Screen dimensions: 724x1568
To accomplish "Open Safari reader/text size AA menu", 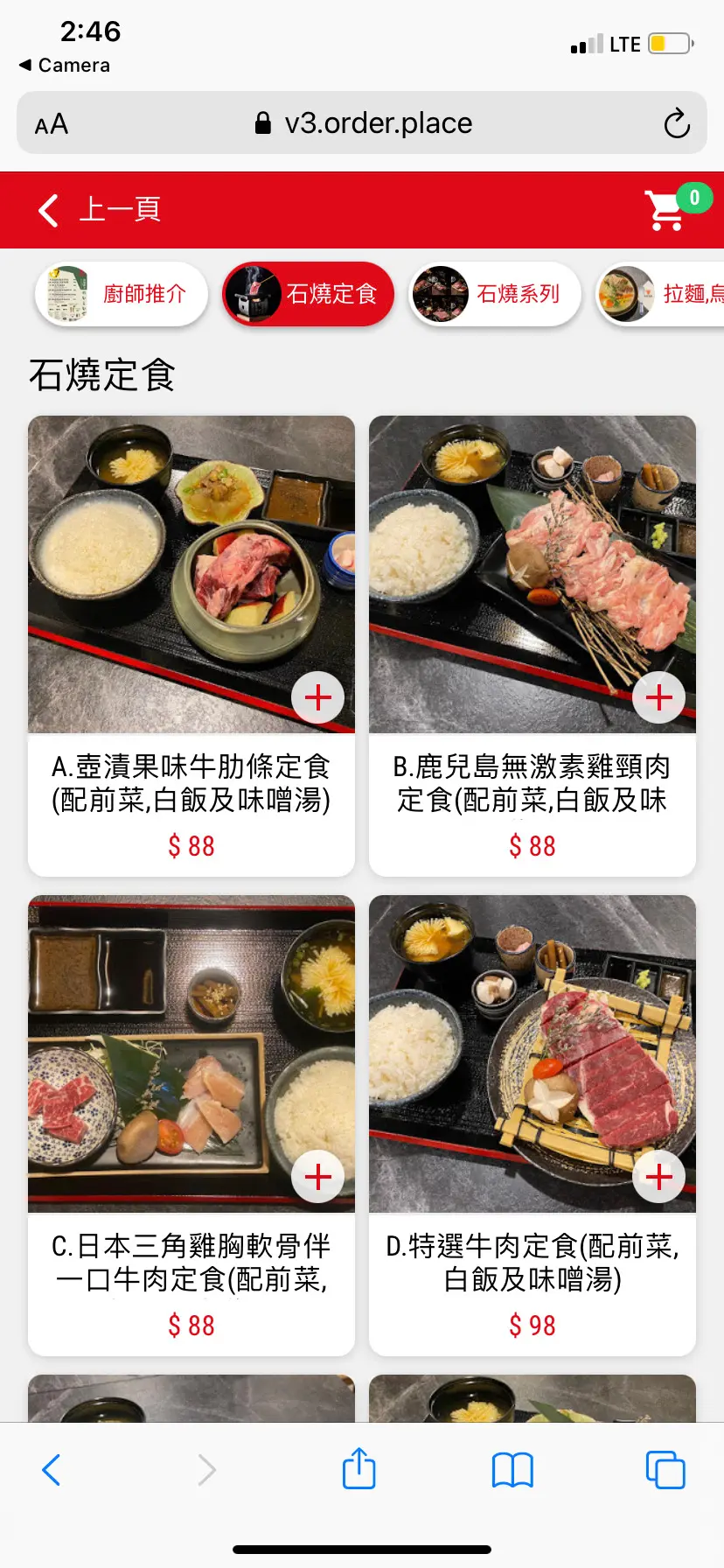I will (x=52, y=124).
